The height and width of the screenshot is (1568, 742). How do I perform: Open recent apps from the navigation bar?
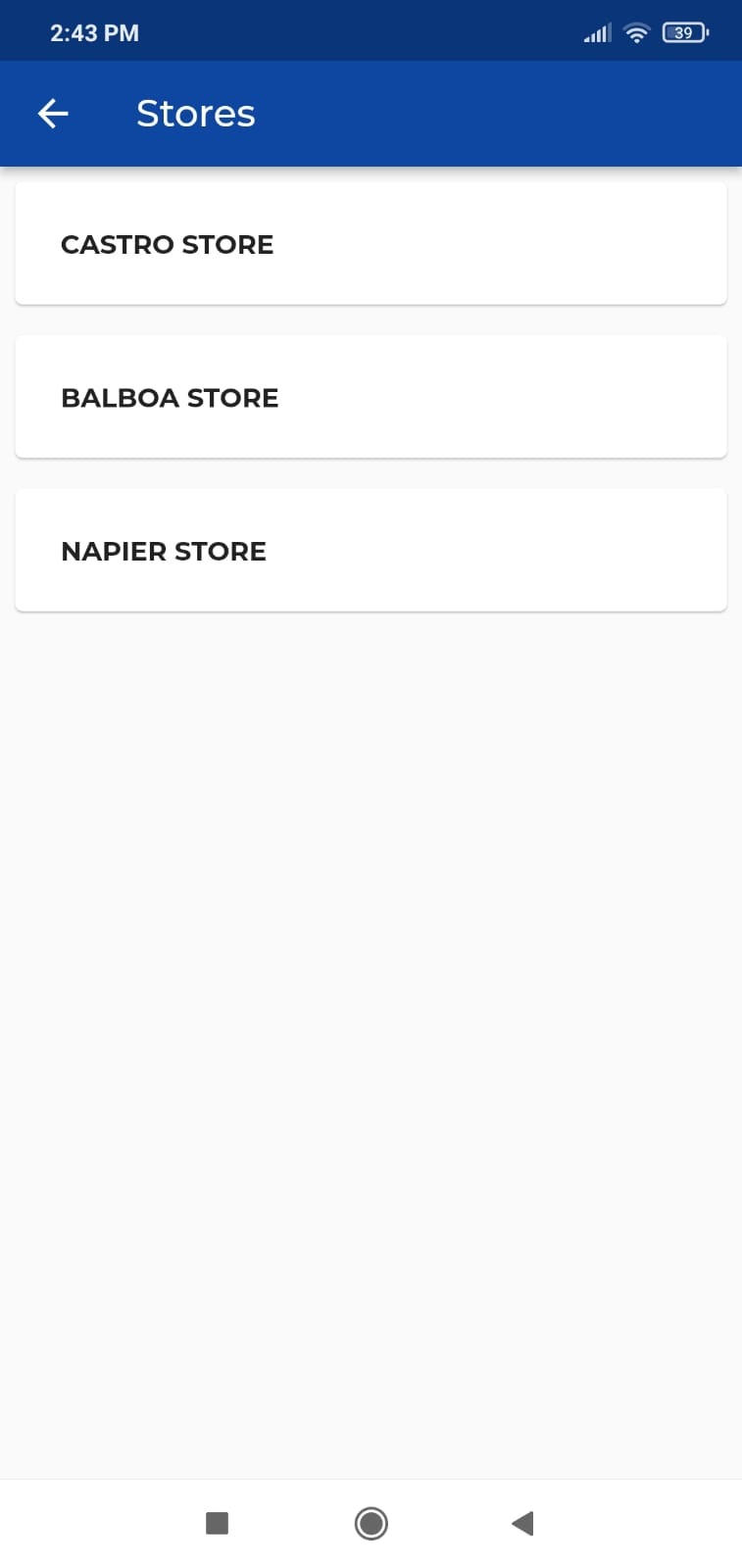(217, 1523)
